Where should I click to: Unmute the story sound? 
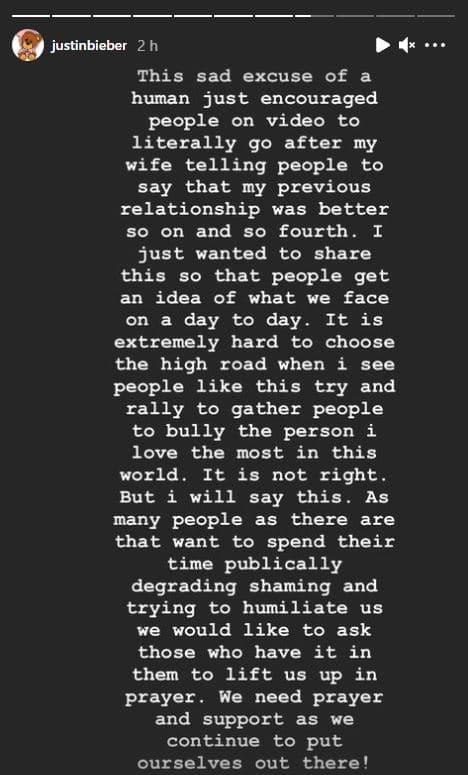tap(407, 45)
